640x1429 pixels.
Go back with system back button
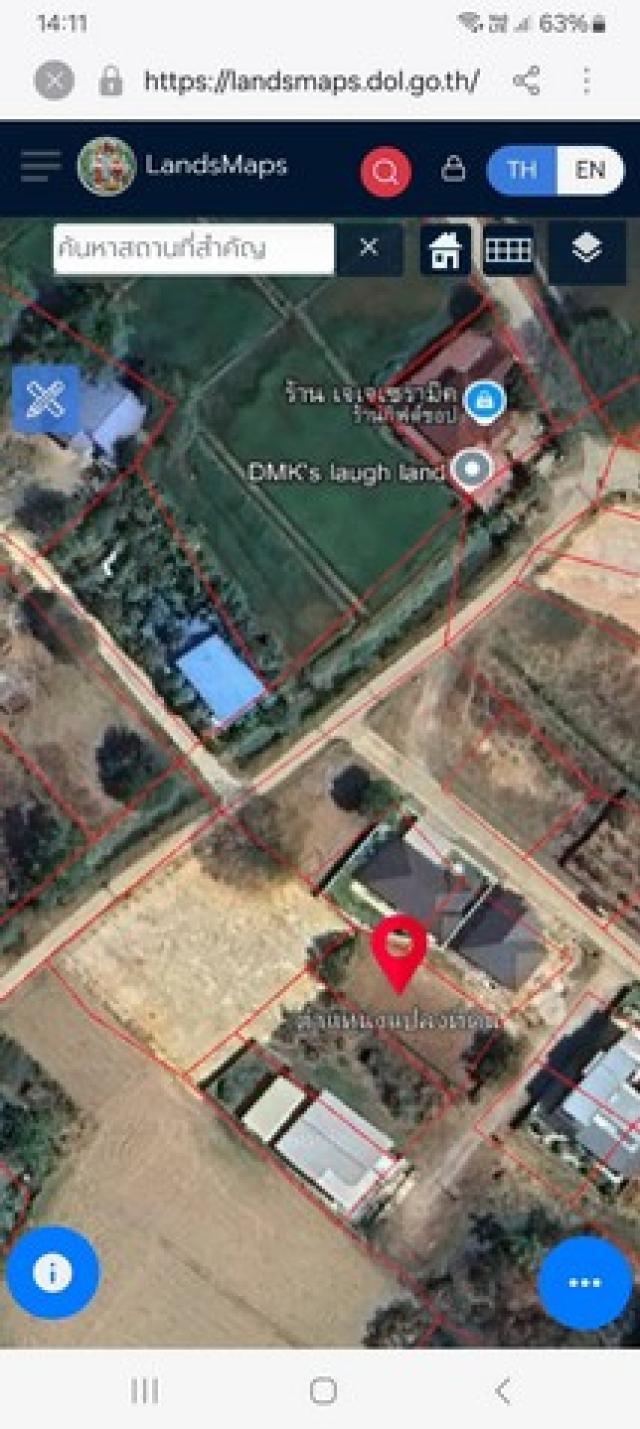click(x=503, y=1390)
